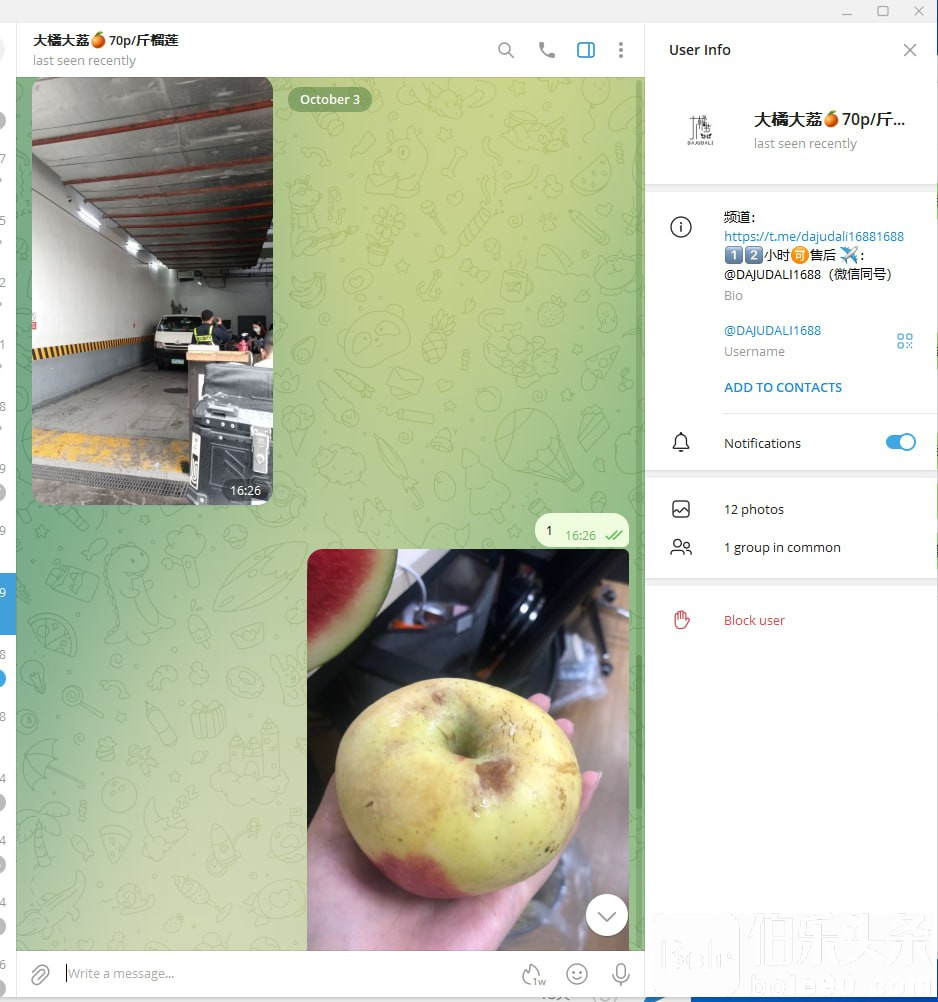Attach a file with the paperclip
The width and height of the screenshot is (938, 1002).
point(40,973)
